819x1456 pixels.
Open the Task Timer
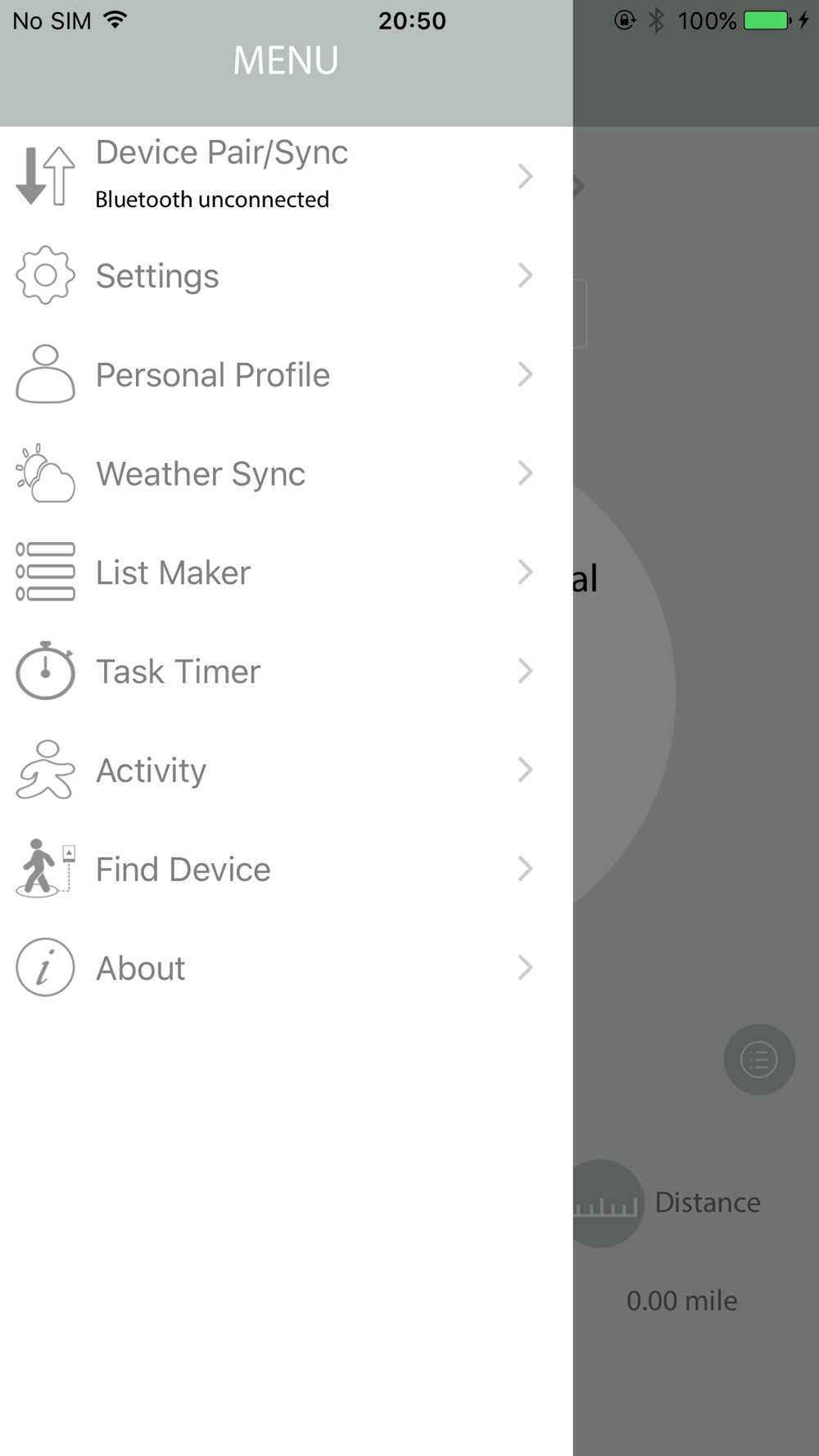pyautogui.click(x=286, y=671)
